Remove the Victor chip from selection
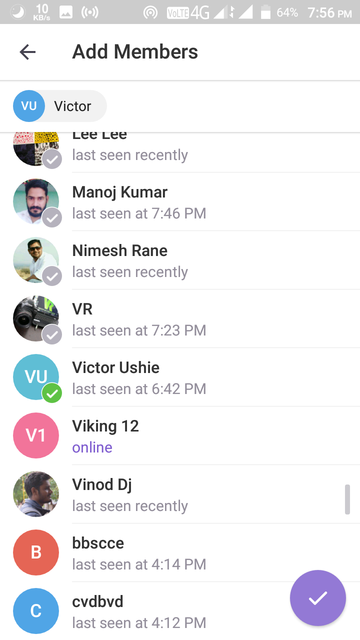360x640 pixels. pyautogui.click(x=60, y=106)
